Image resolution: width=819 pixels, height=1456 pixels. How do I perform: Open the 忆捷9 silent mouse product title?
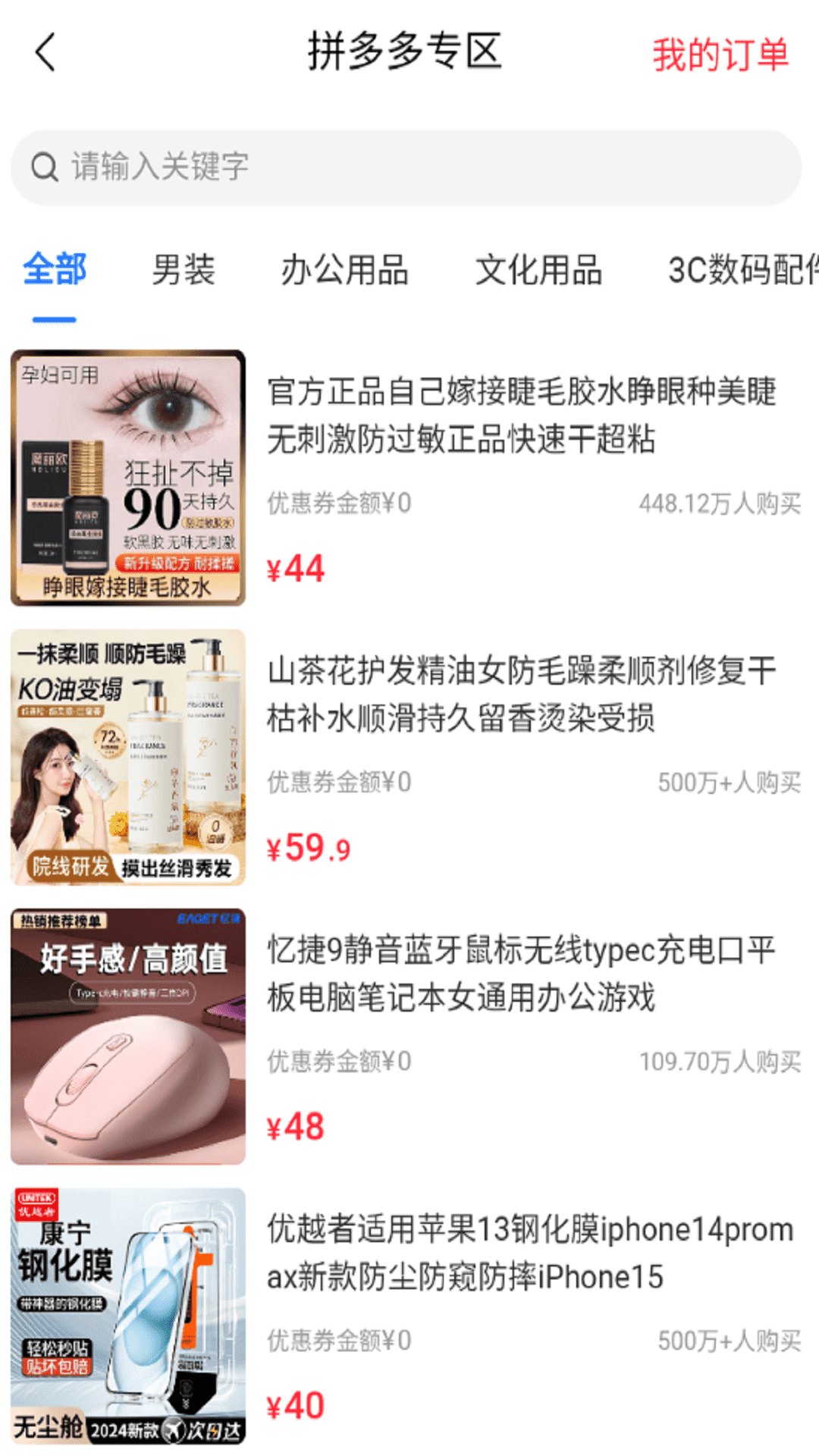coord(519,974)
